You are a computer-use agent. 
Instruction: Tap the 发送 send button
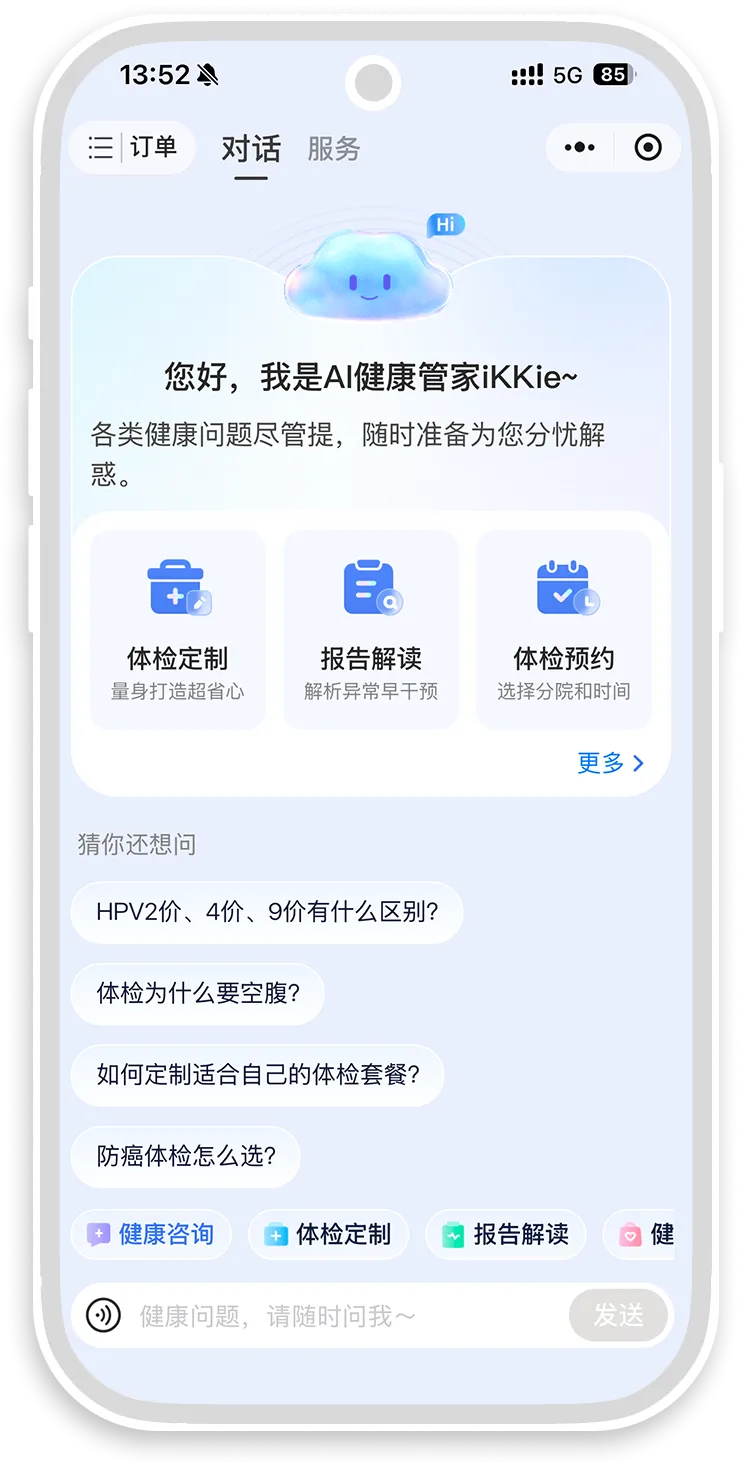(x=619, y=1315)
